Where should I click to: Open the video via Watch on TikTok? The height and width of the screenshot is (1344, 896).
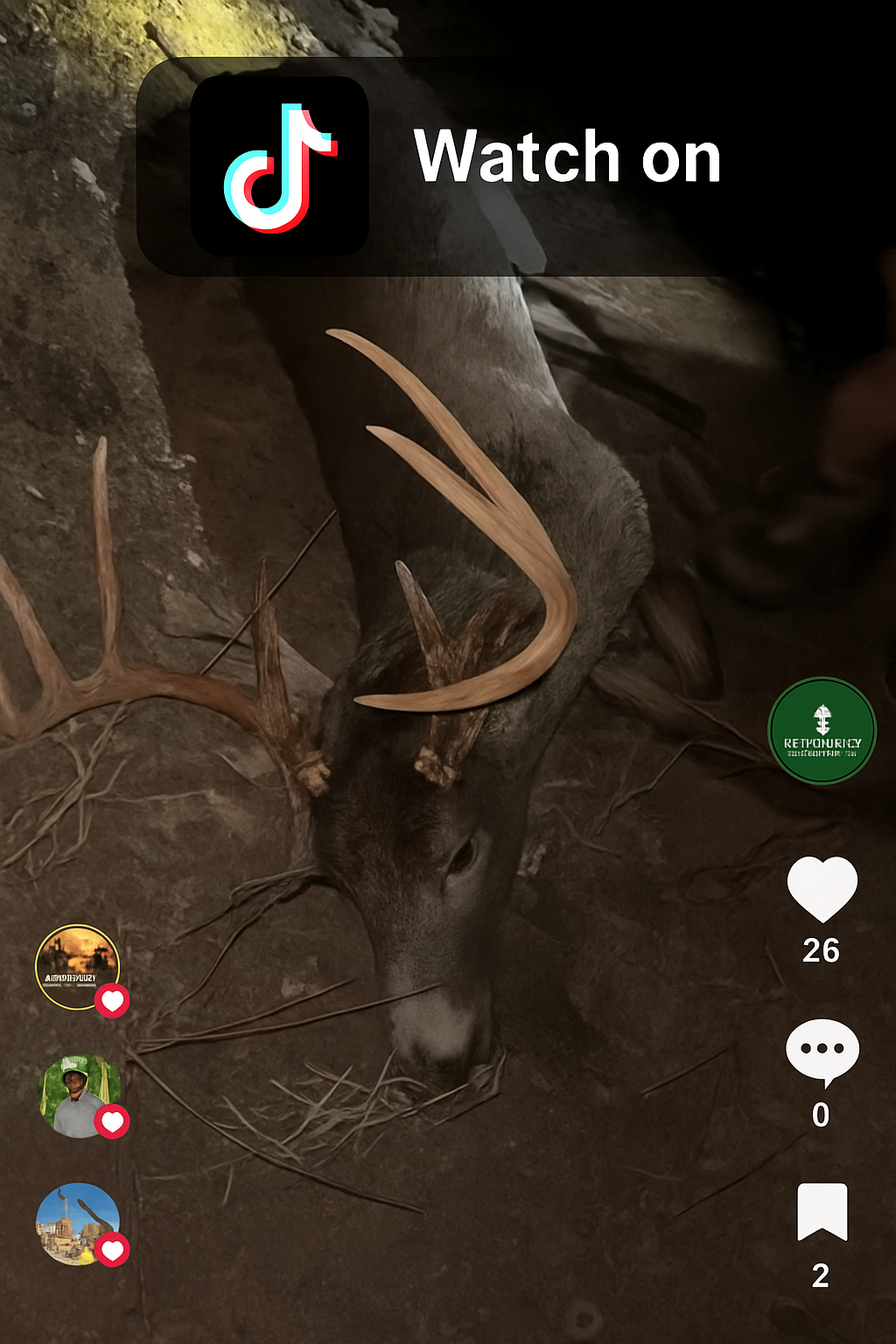(516, 166)
